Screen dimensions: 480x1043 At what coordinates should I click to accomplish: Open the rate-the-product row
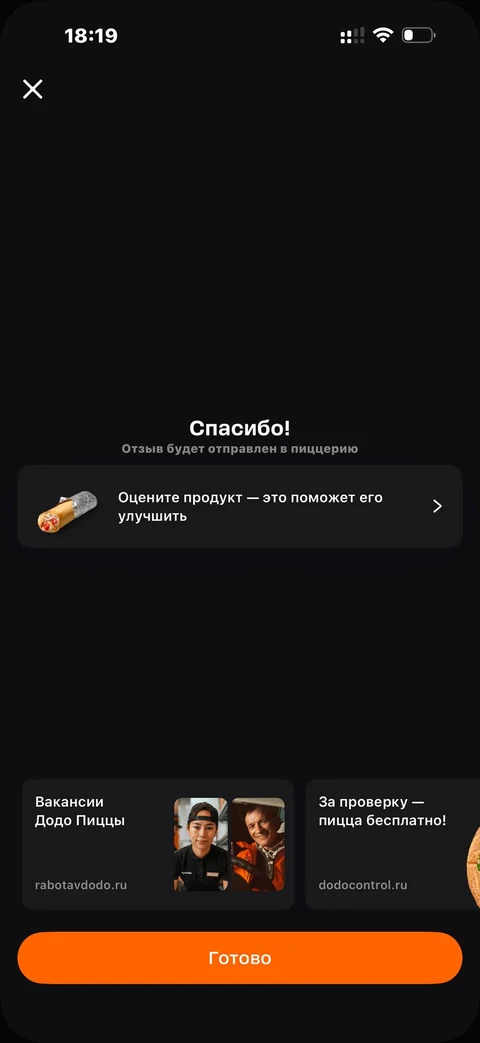click(x=240, y=506)
